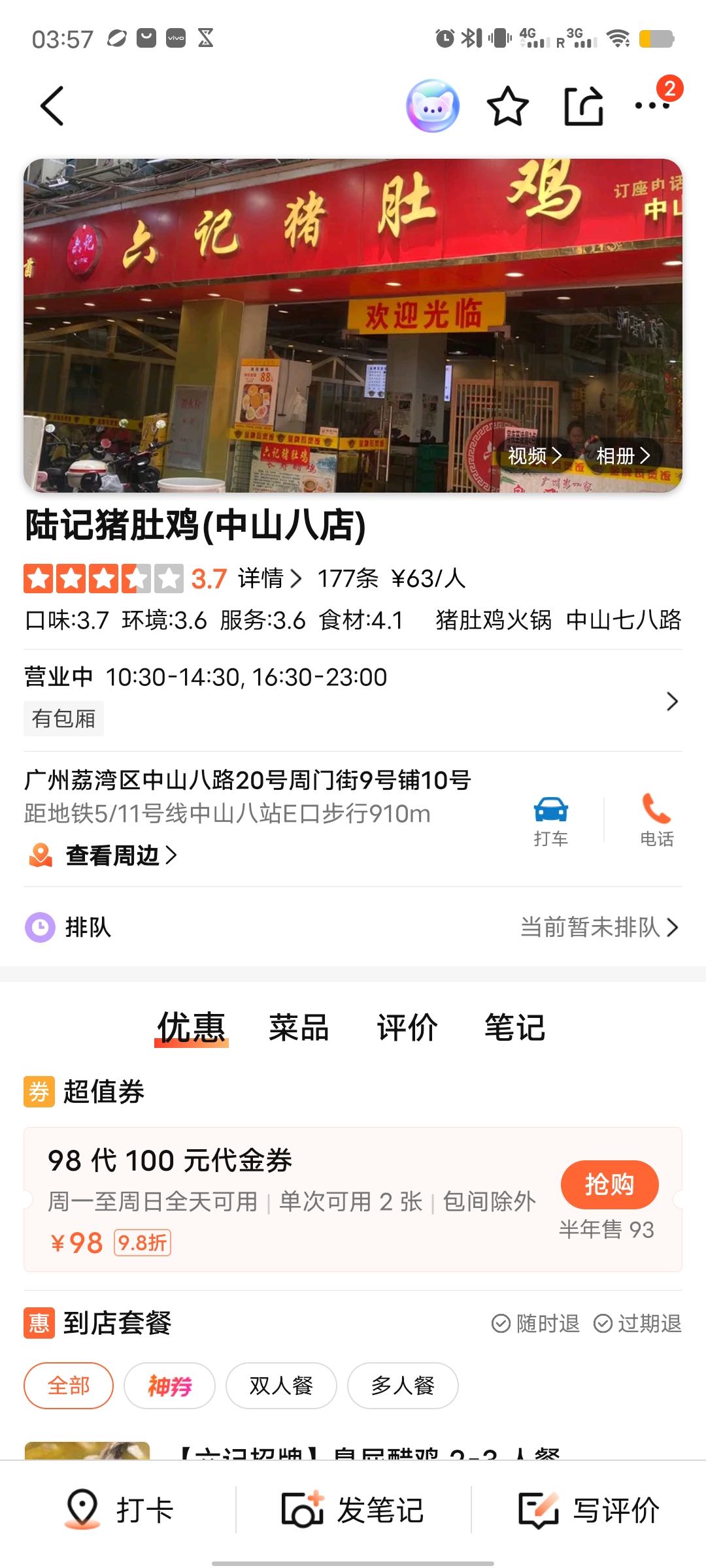View the restaurant 视频 section
This screenshot has width=706, height=1568.
[x=534, y=455]
